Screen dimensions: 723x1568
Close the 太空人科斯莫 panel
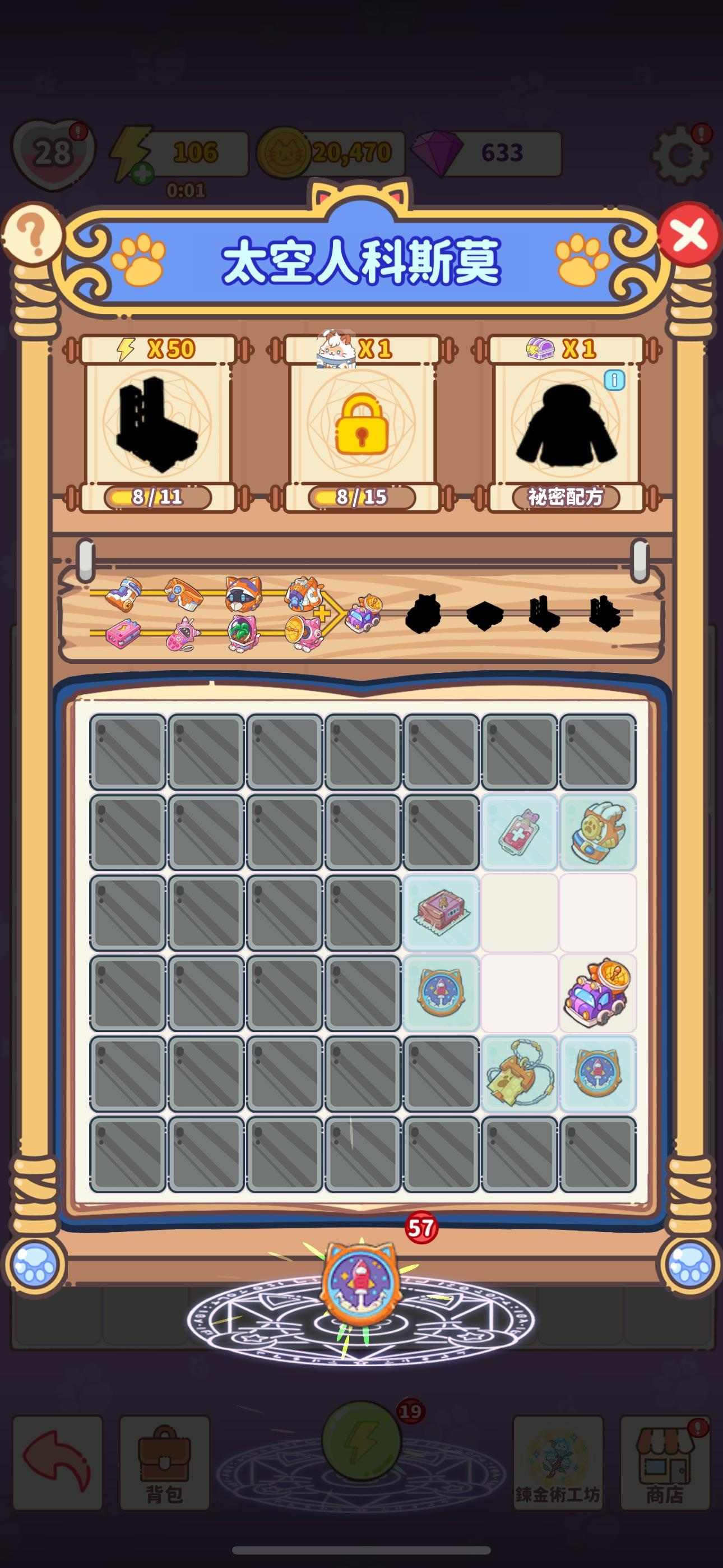click(689, 236)
